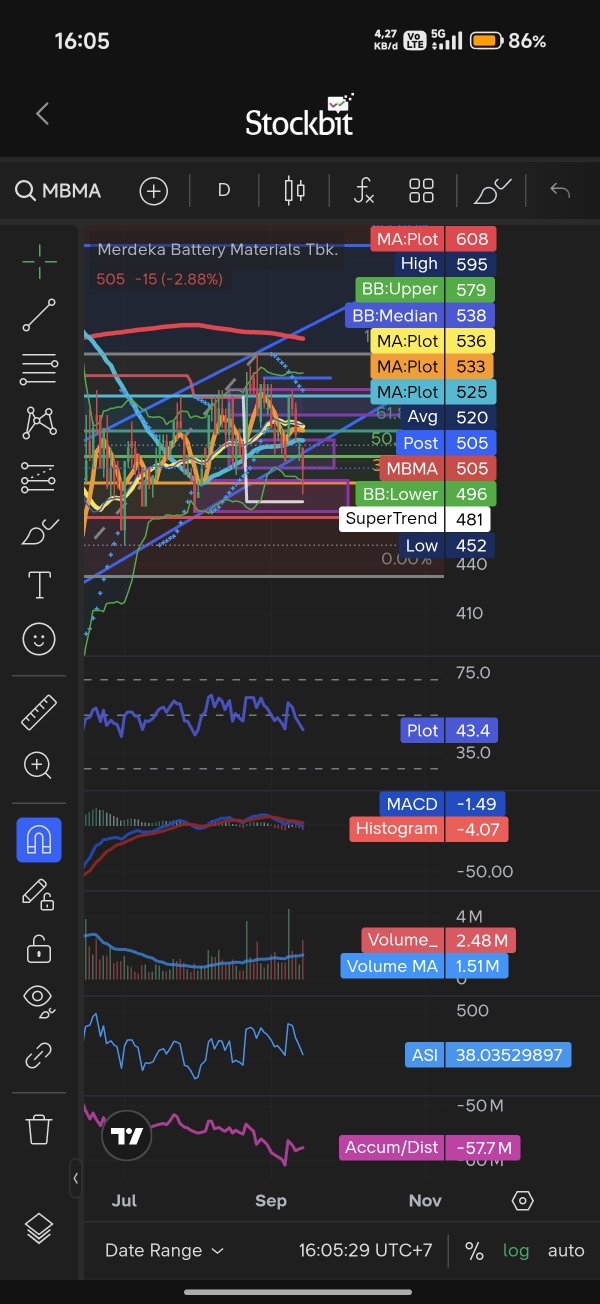Open the Date Range dropdown
The width and height of the screenshot is (600, 1304).
pyautogui.click(x=164, y=1250)
